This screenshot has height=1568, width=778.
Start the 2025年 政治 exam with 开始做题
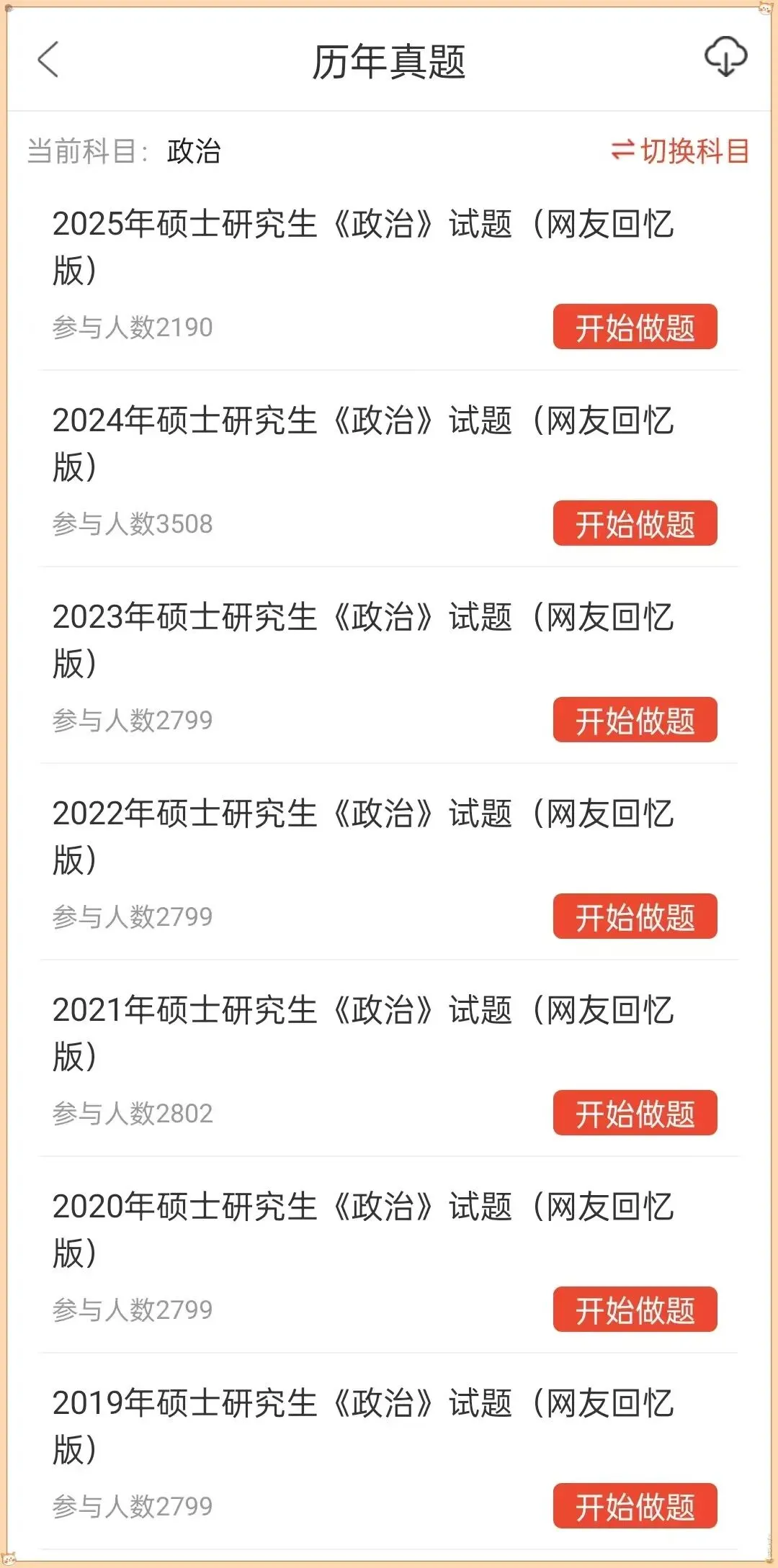click(635, 327)
